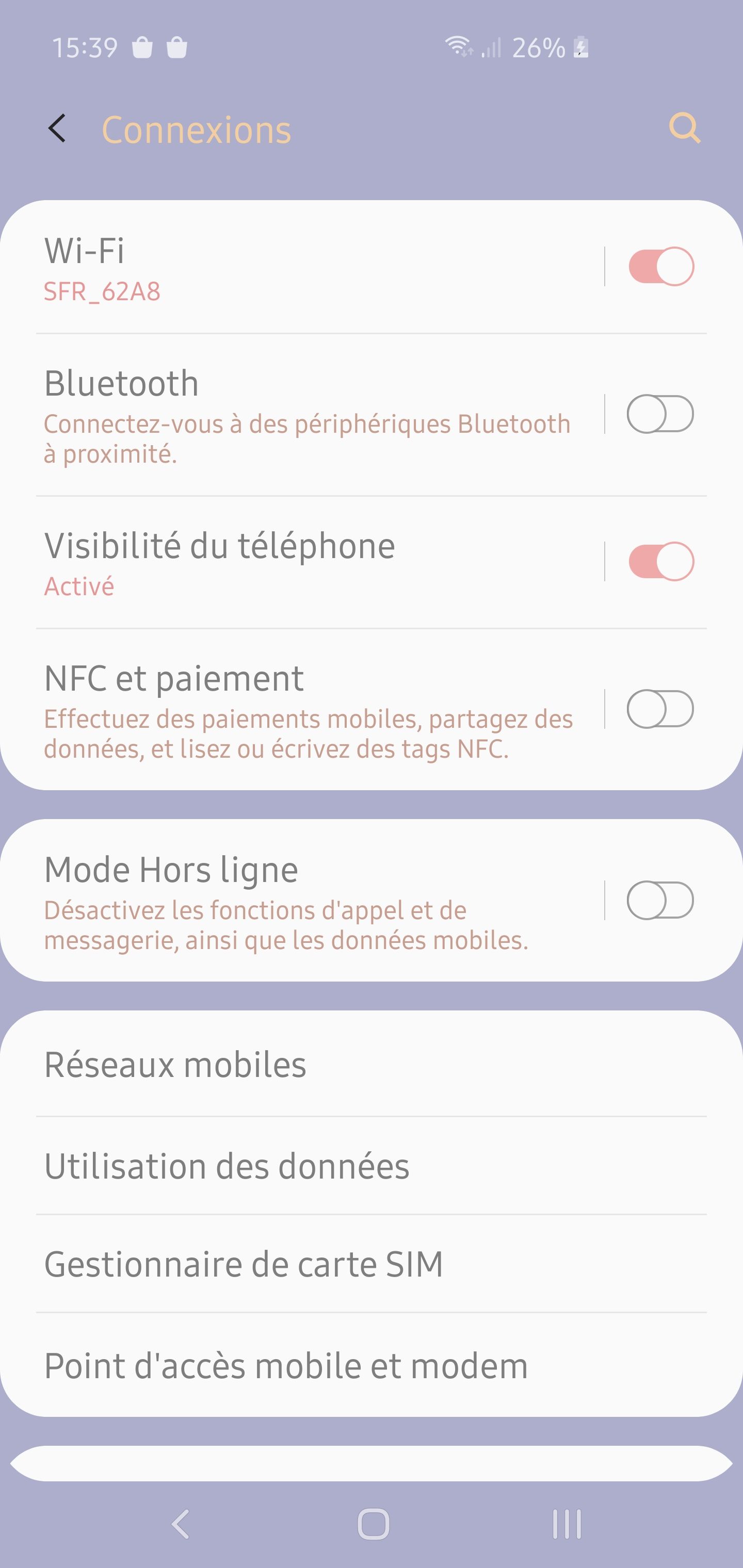The image size is (743, 1568).
Task: Turn on NFC et paiement switch
Action: coord(660,709)
